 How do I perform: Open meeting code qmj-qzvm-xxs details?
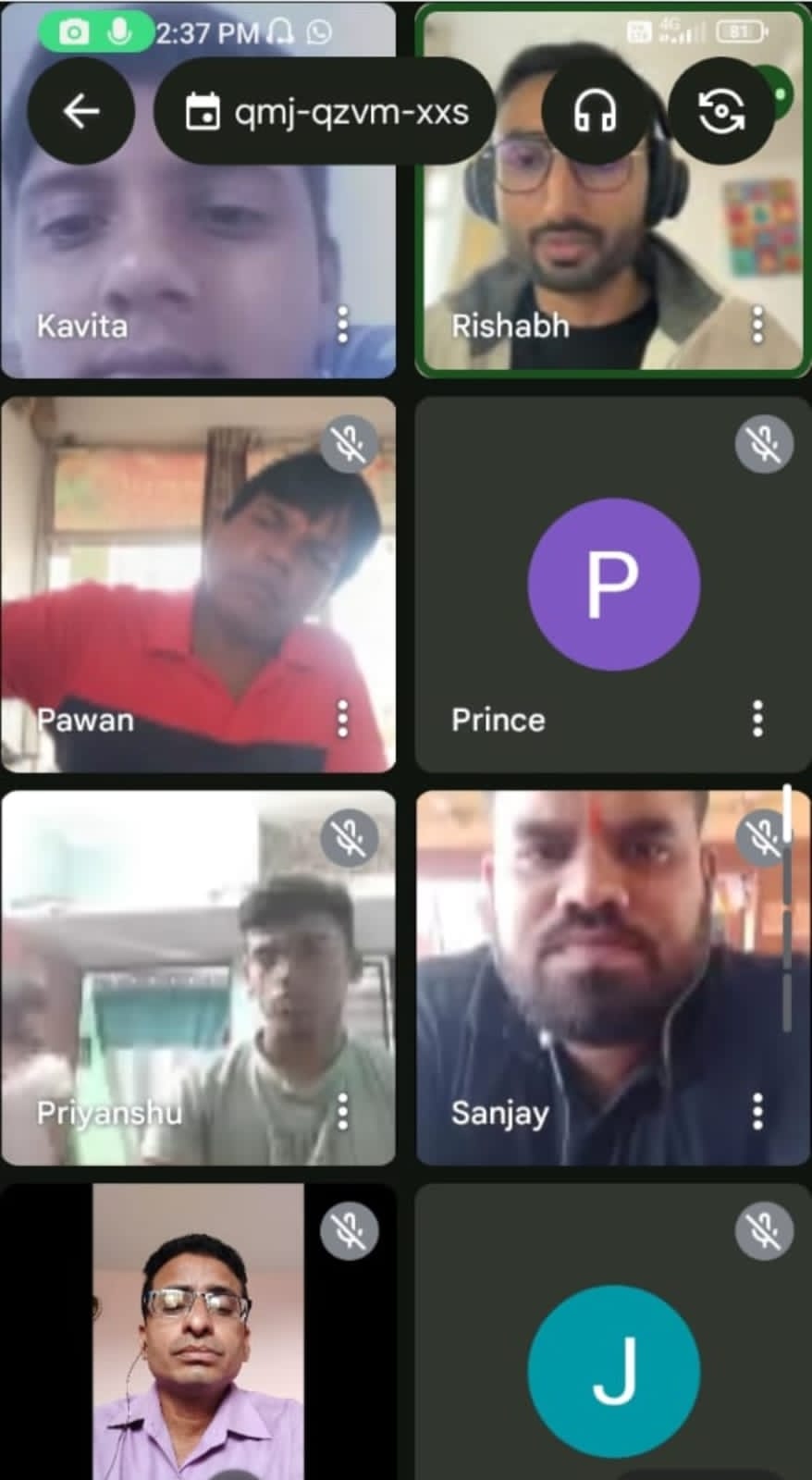[326, 112]
